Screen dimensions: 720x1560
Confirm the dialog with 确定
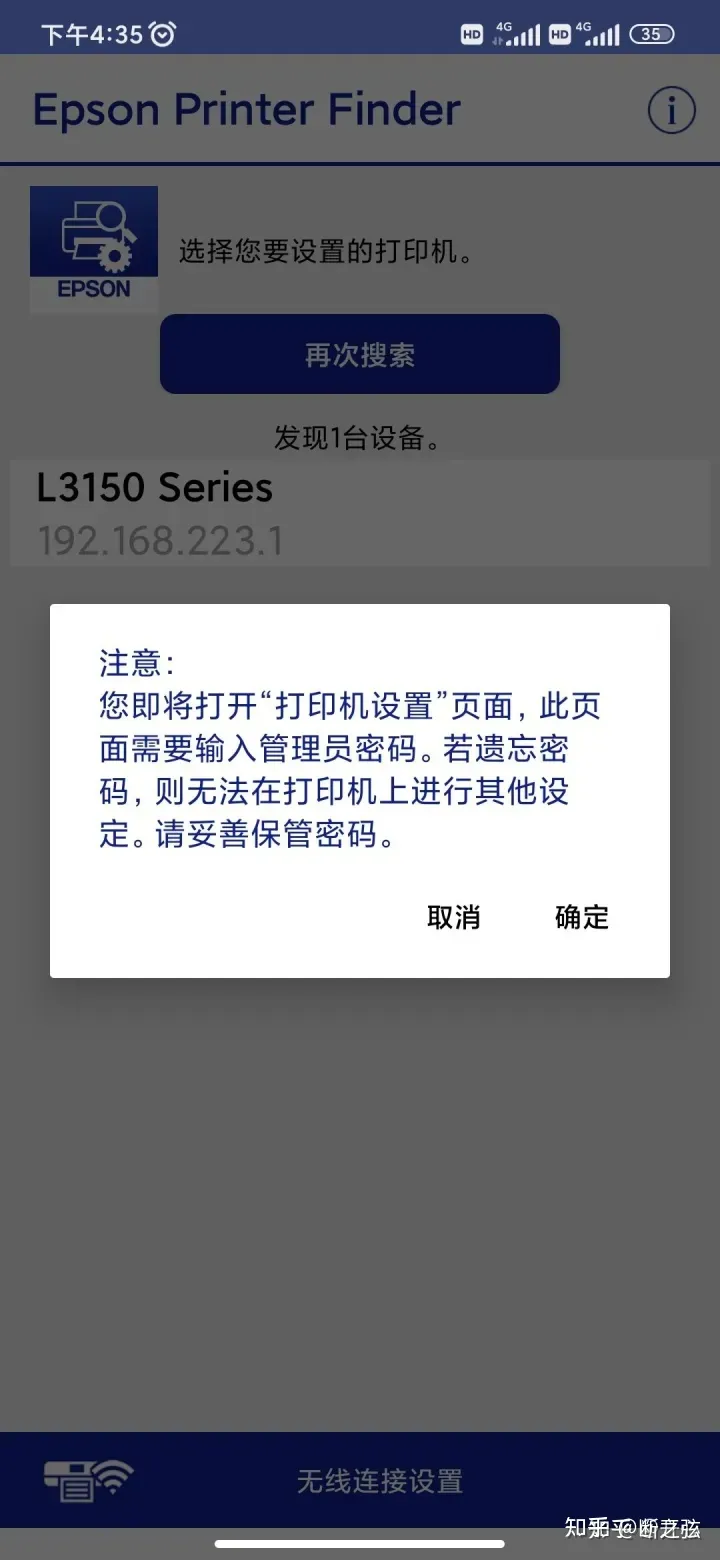coord(582,917)
